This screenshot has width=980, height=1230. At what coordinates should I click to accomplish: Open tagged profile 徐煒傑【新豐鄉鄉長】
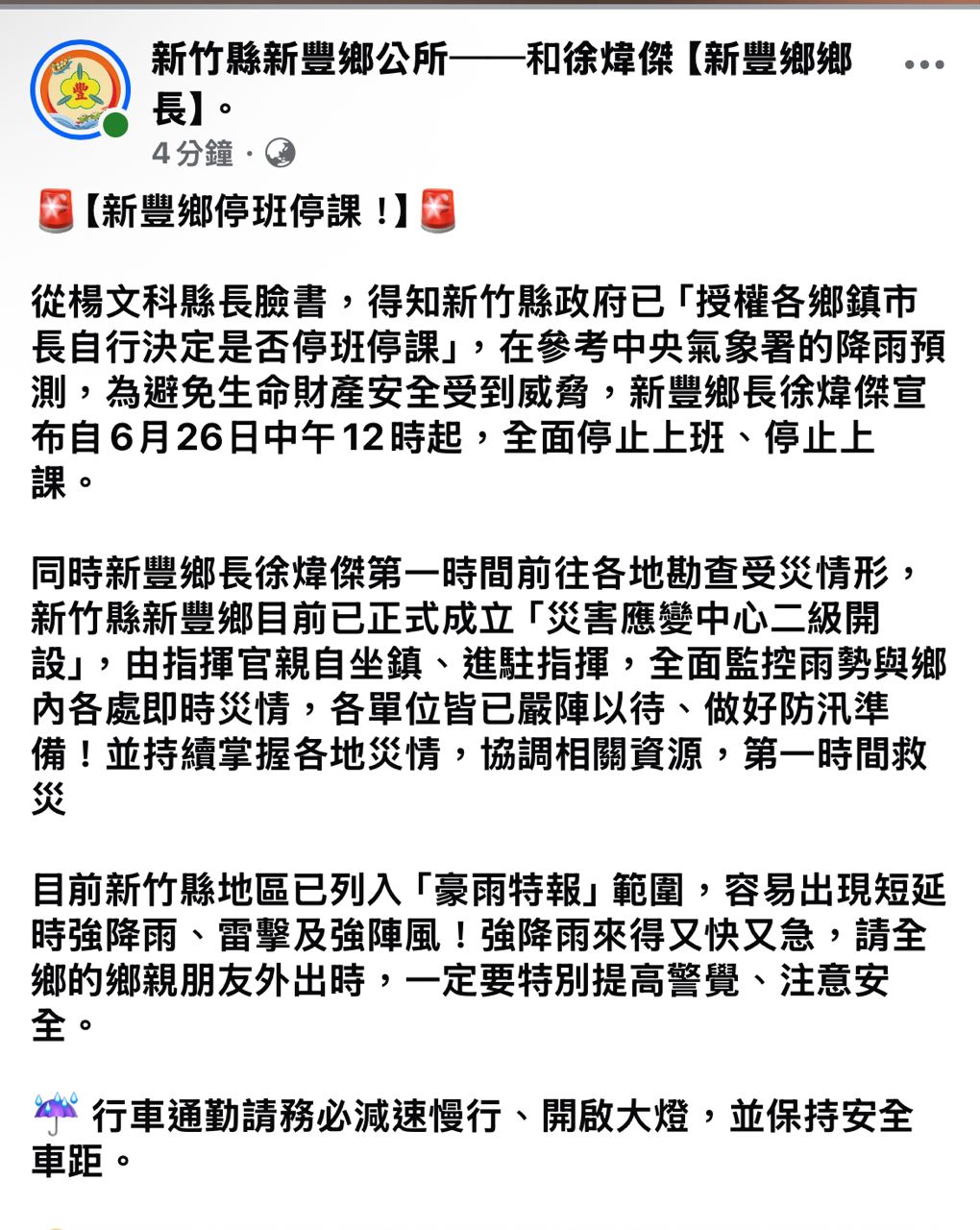click(502, 85)
